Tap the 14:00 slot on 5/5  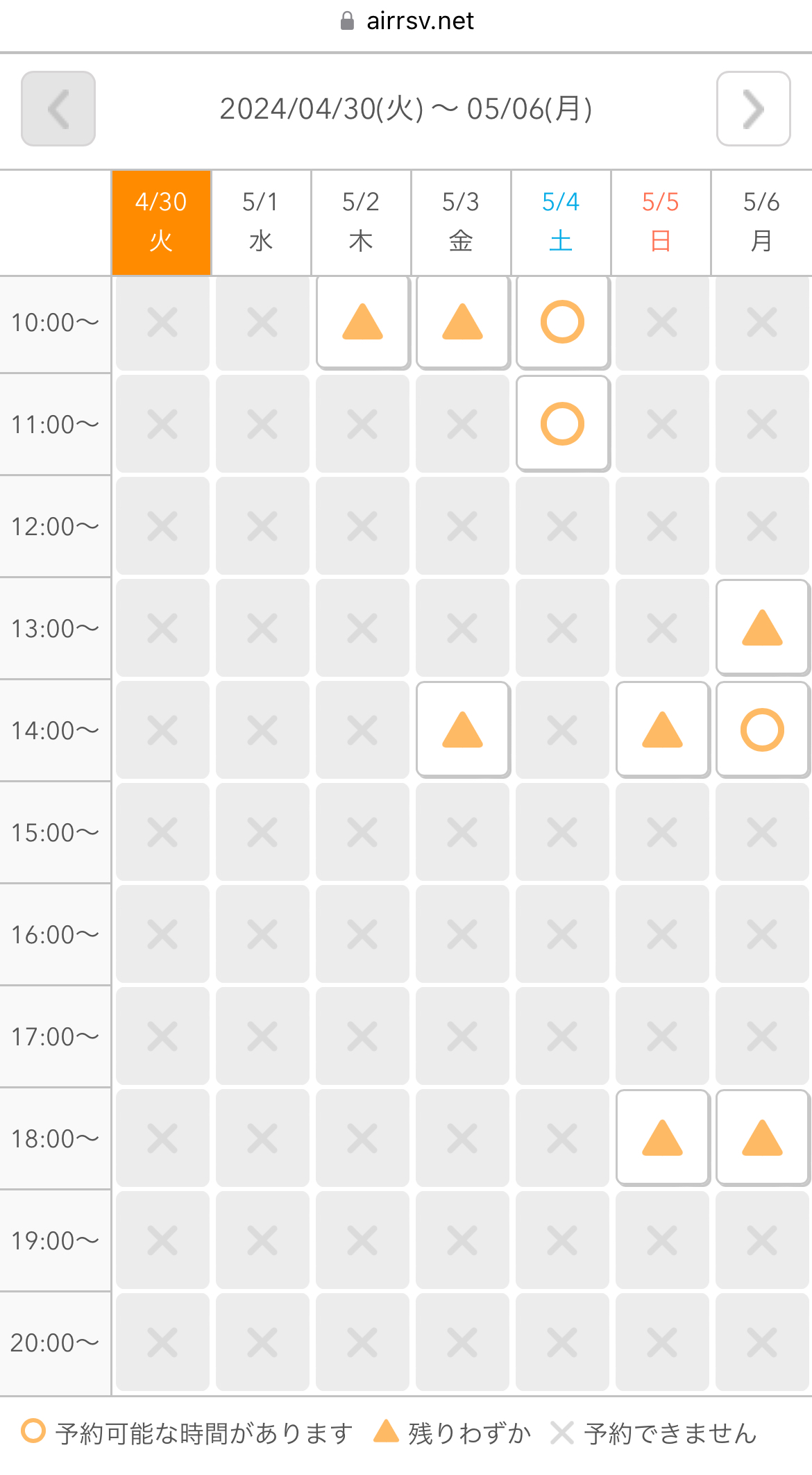point(662,730)
